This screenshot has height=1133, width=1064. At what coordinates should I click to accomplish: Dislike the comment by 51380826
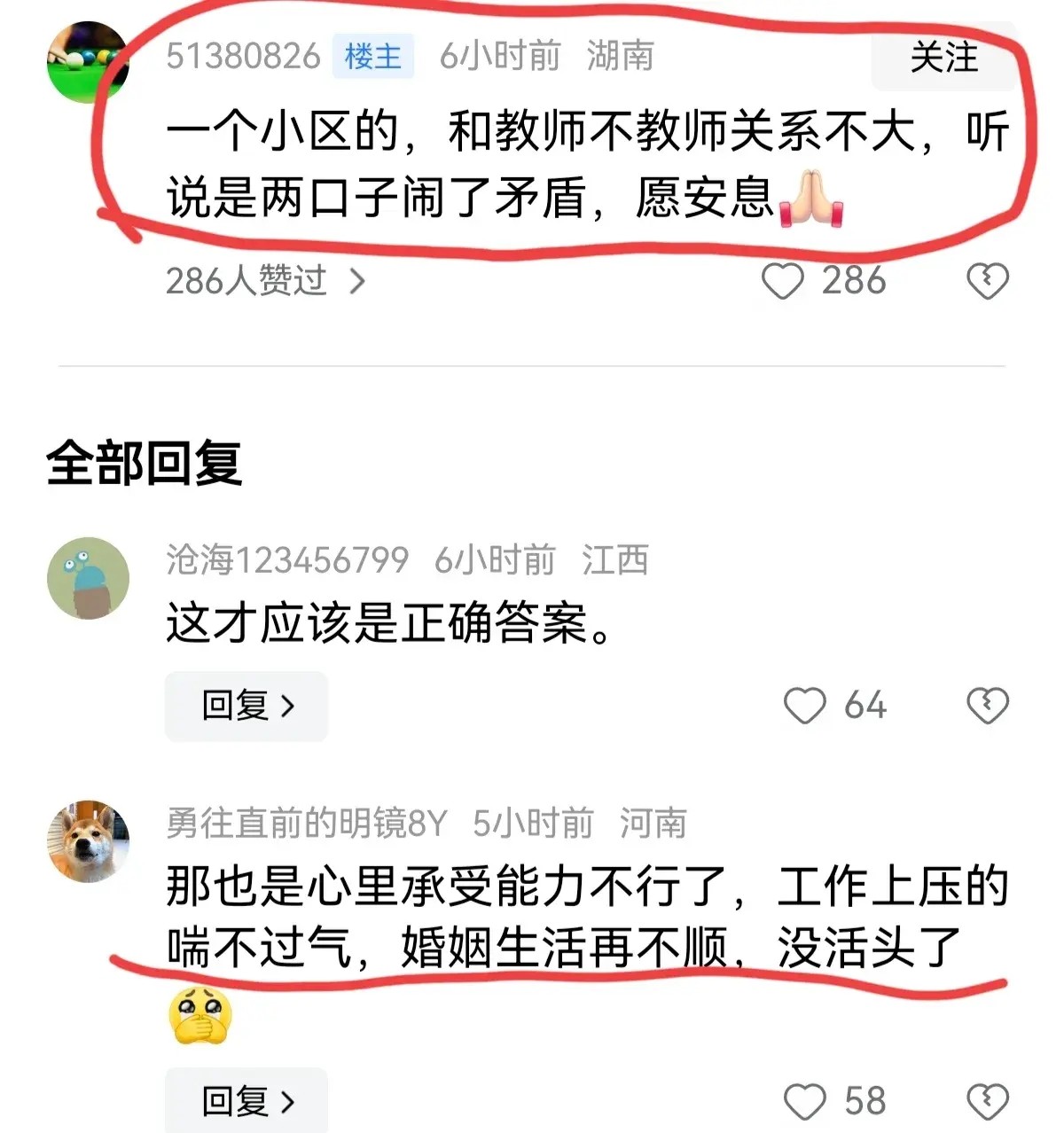[x=987, y=282]
